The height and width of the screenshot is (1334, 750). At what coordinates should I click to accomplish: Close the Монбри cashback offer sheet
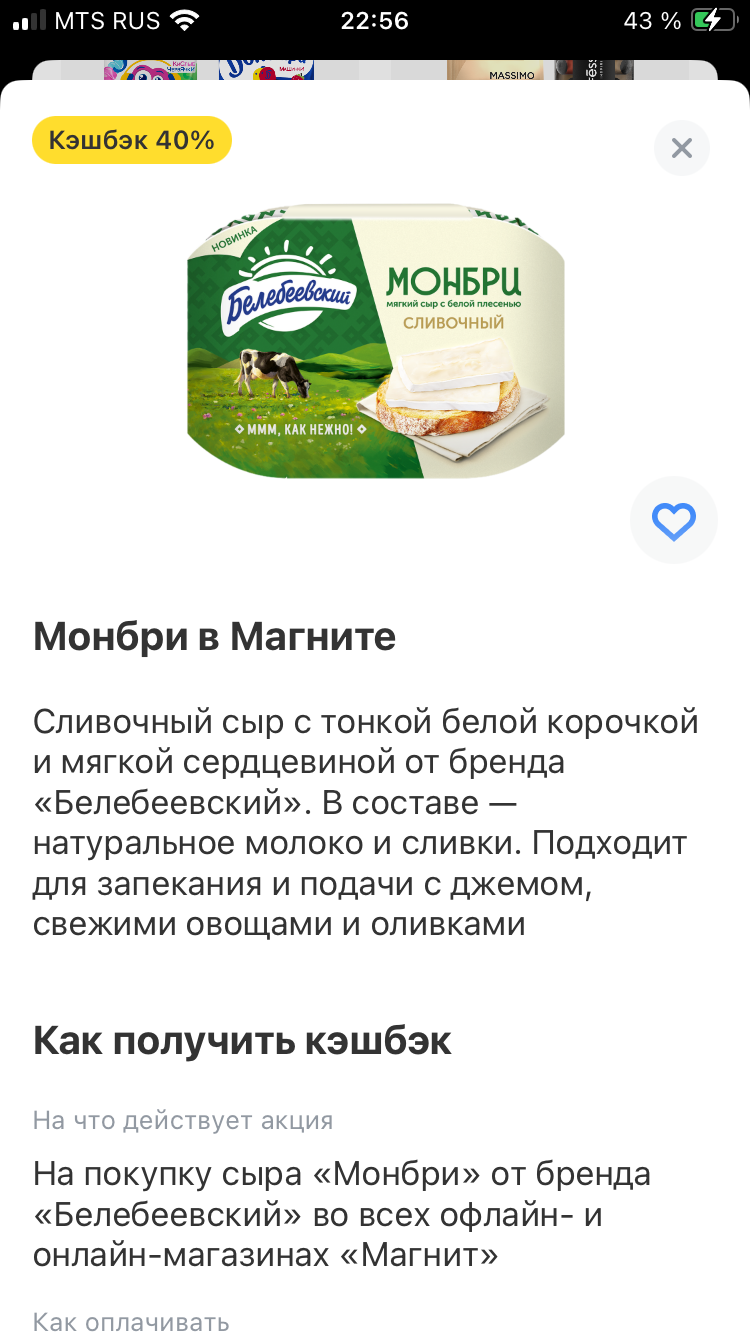coord(682,149)
